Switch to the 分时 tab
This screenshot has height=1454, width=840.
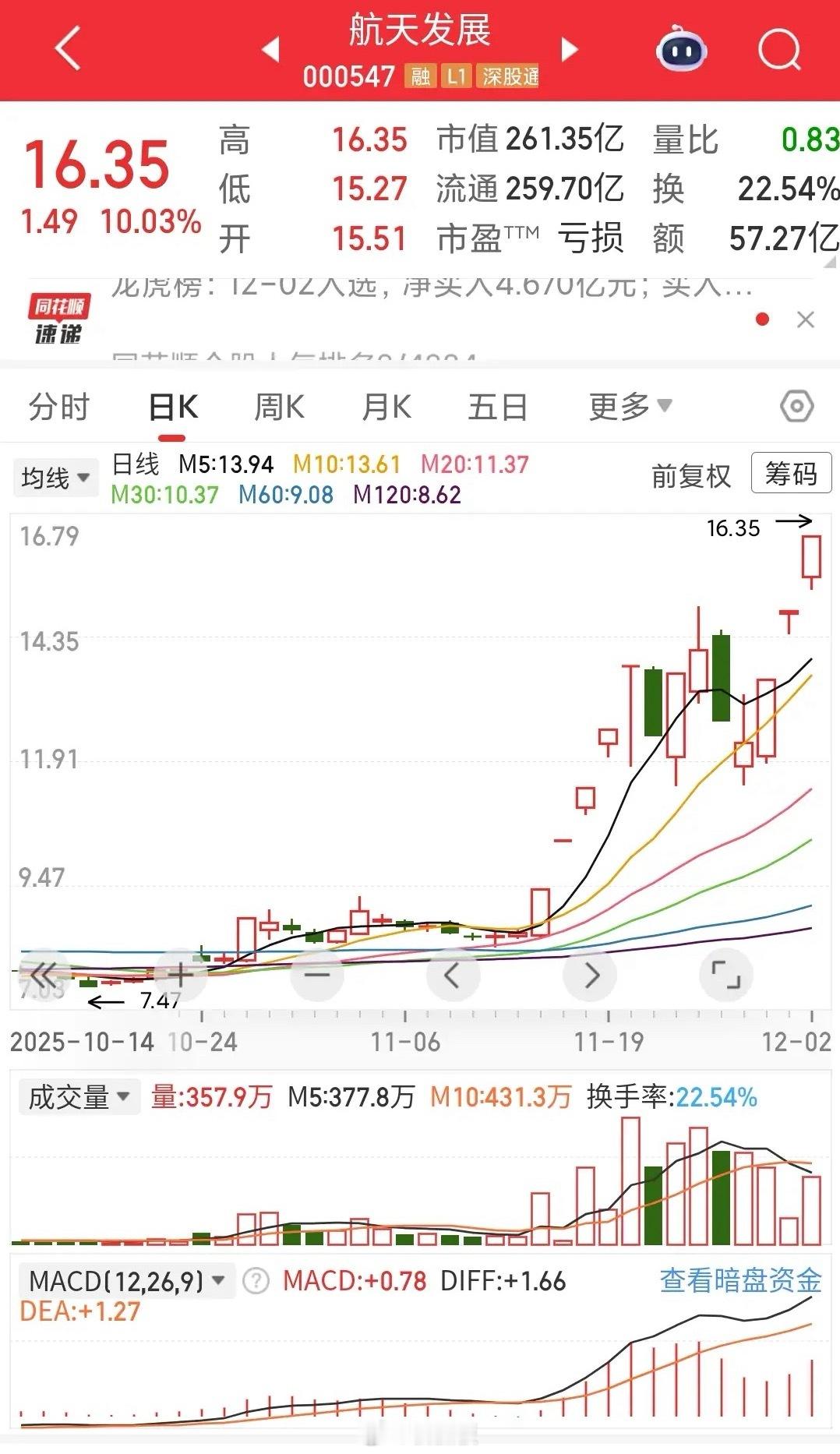pyautogui.click(x=57, y=406)
